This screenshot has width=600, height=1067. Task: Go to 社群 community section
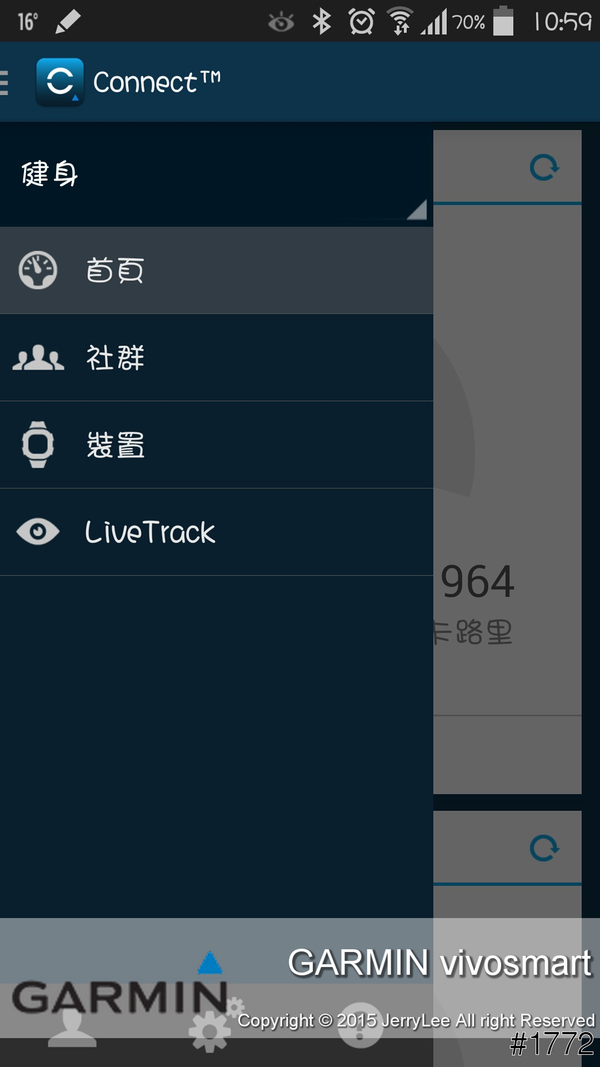click(x=215, y=357)
